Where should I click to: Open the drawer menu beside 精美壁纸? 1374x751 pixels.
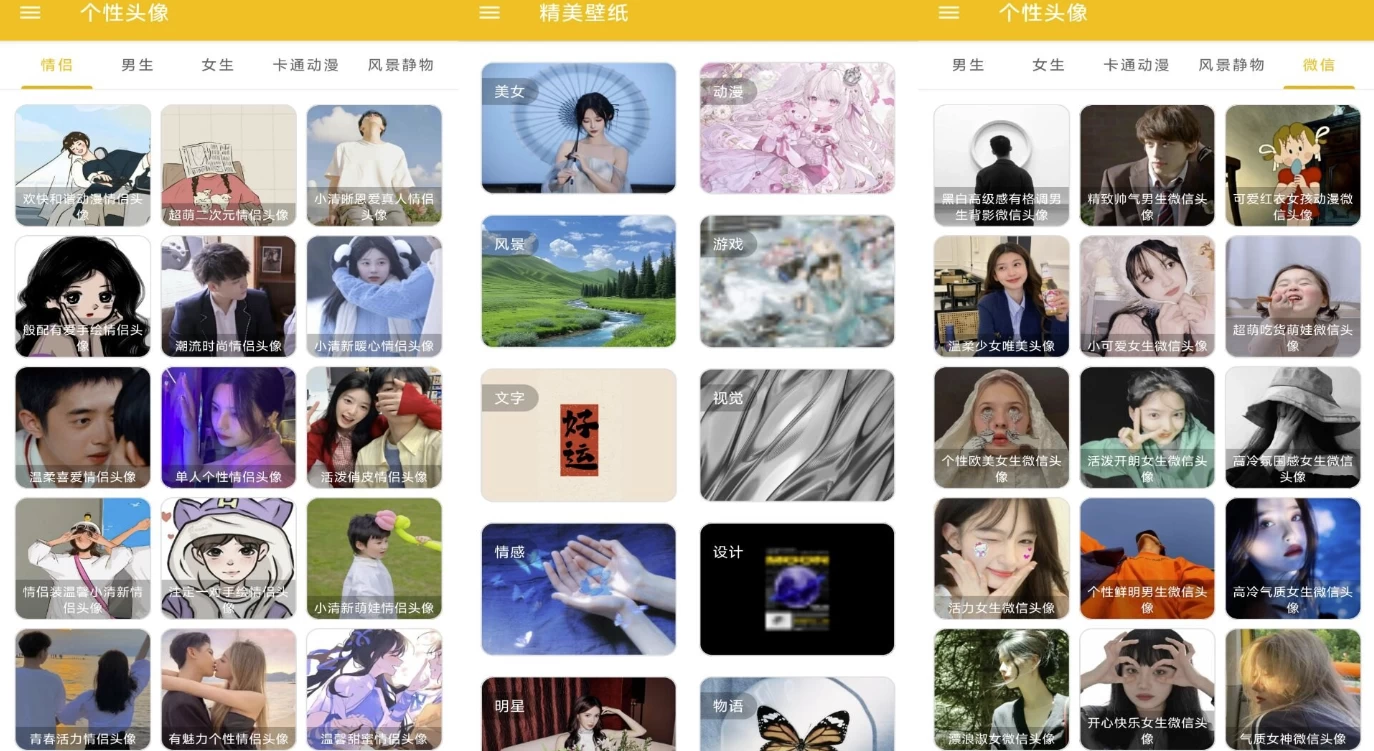click(x=489, y=13)
